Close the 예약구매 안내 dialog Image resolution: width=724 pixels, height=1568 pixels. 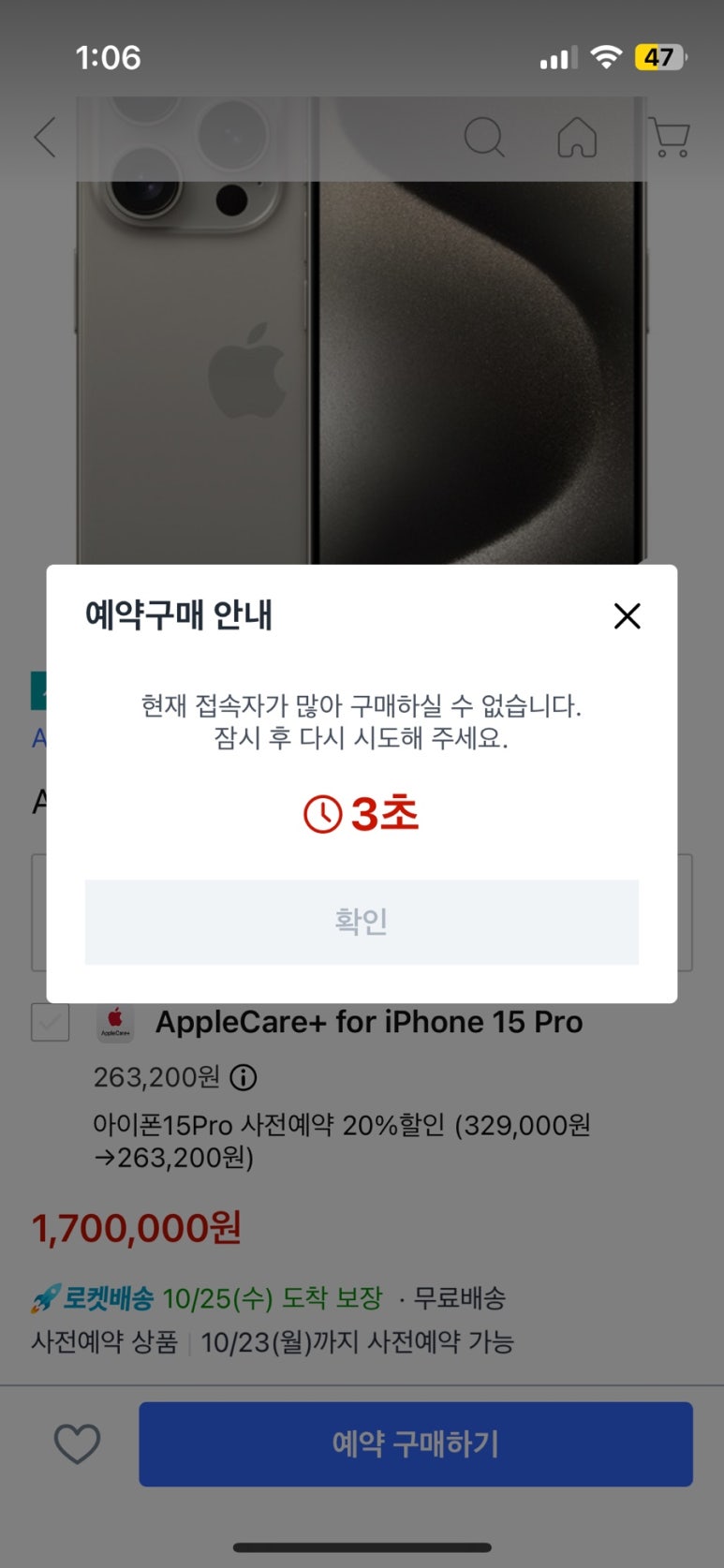pyautogui.click(x=627, y=615)
